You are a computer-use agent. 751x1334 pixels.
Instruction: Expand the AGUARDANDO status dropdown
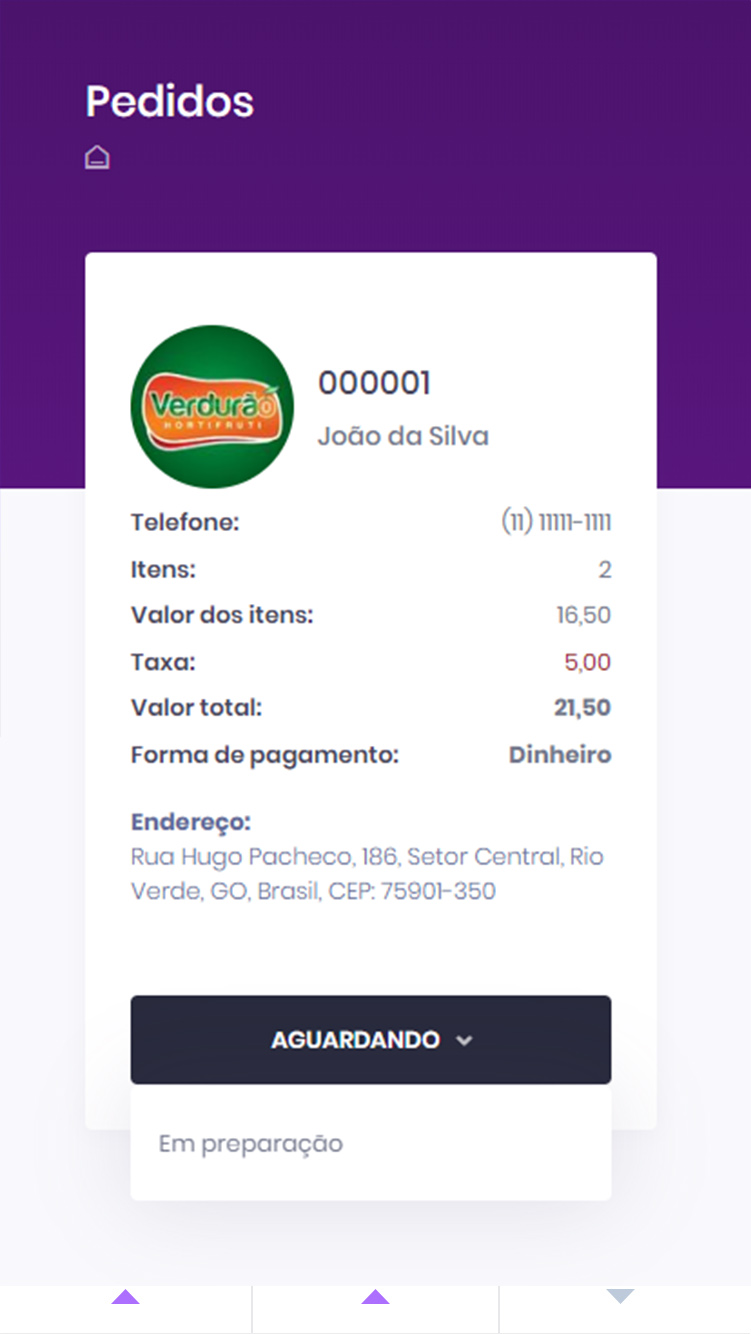(x=370, y=1040)
